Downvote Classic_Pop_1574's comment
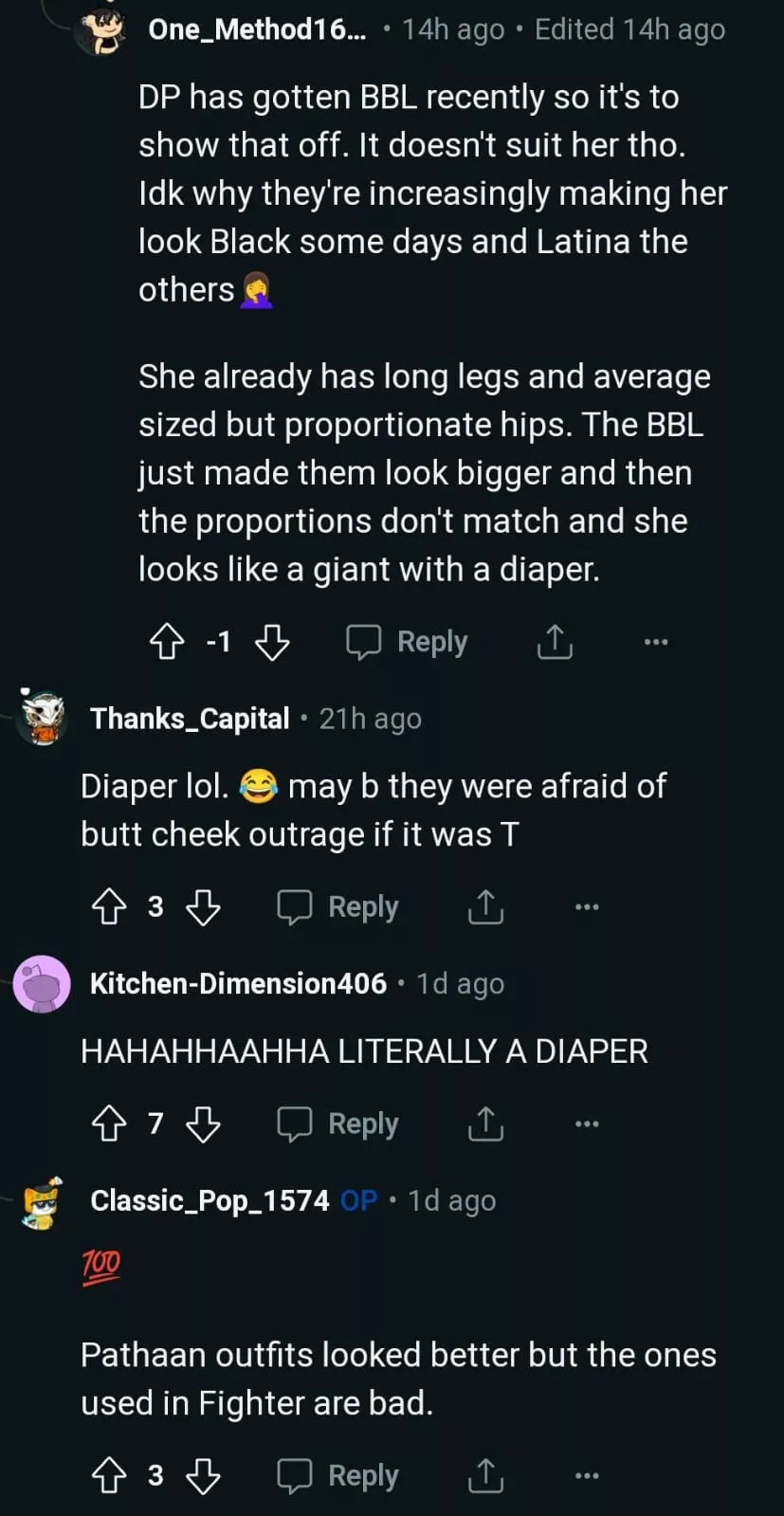 (203, 1476)
